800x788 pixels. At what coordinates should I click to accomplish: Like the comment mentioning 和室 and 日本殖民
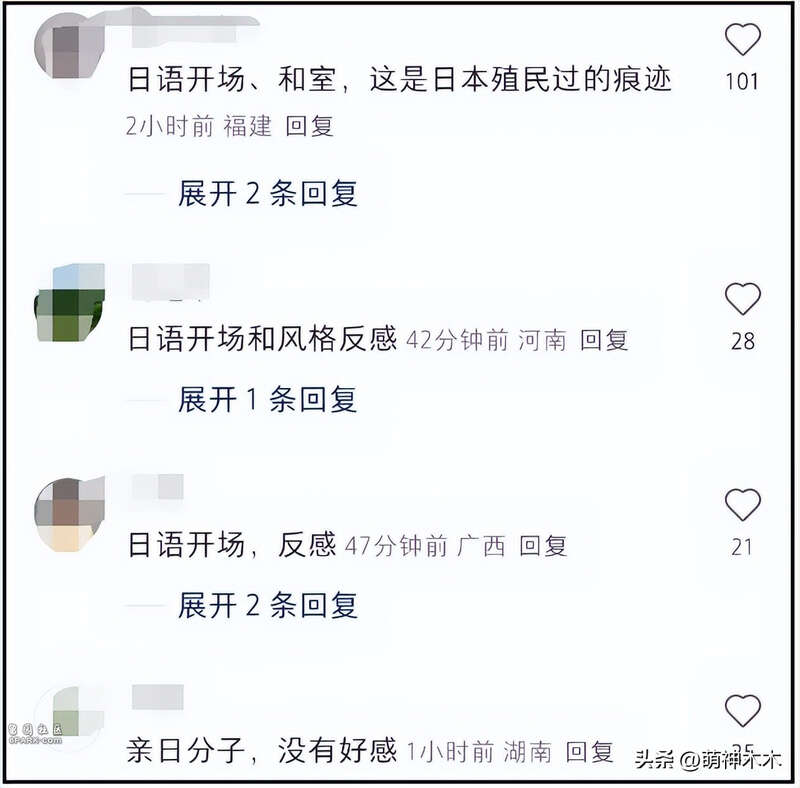742,41
